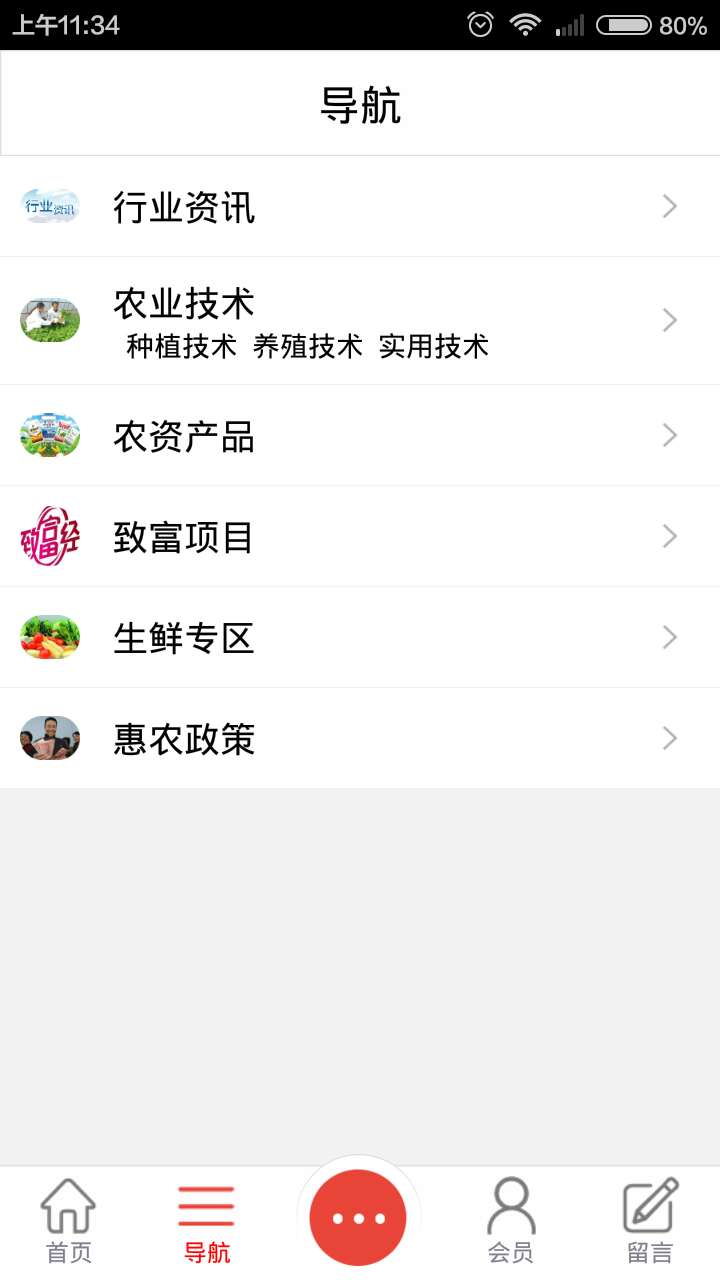This screenshot has height=1280, width=720.
Task: Tap the red three-dot center button
Action: [x=358, y=1218]
